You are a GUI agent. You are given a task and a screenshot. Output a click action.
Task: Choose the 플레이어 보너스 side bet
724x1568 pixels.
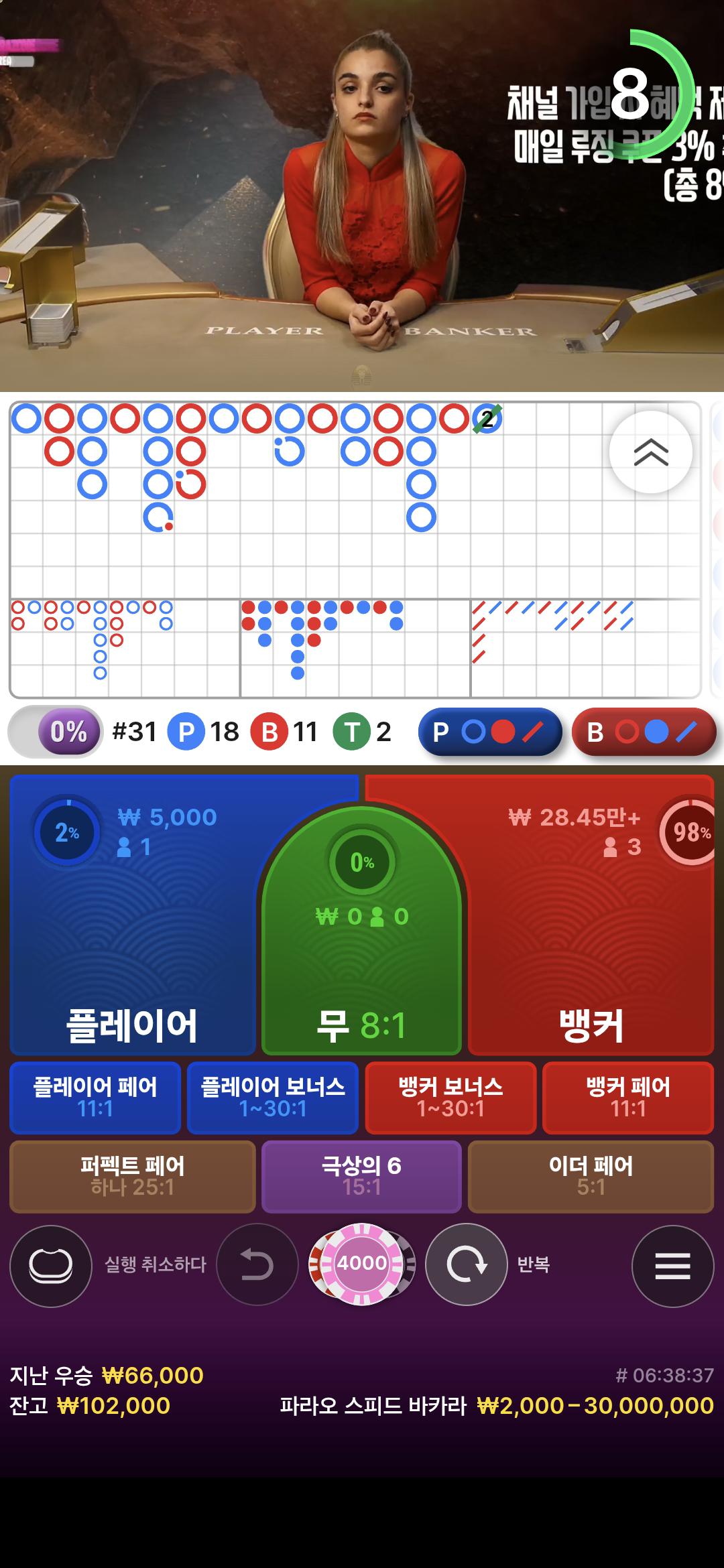tap(273, 1098)
